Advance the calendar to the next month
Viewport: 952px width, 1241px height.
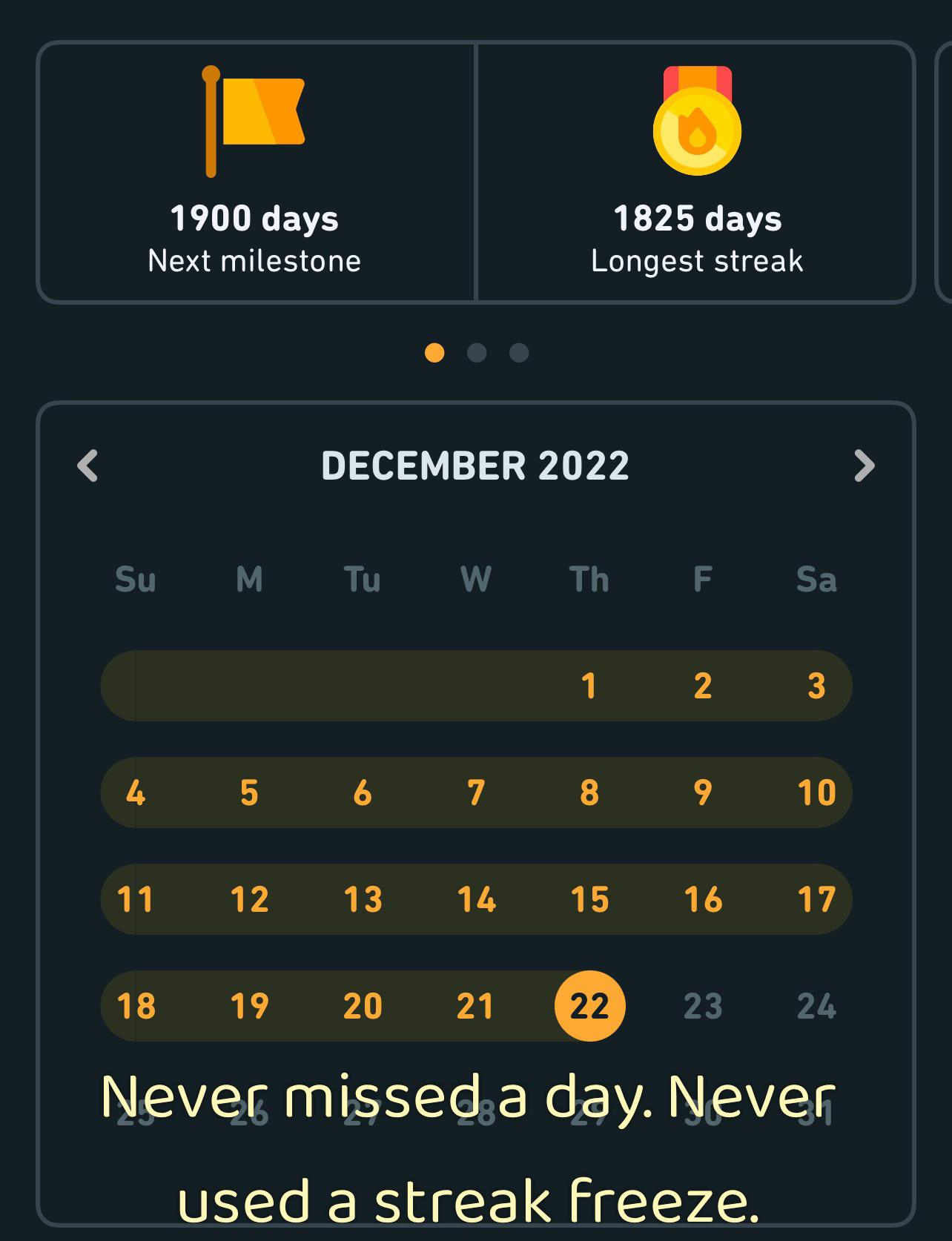(x=864, y=466)
